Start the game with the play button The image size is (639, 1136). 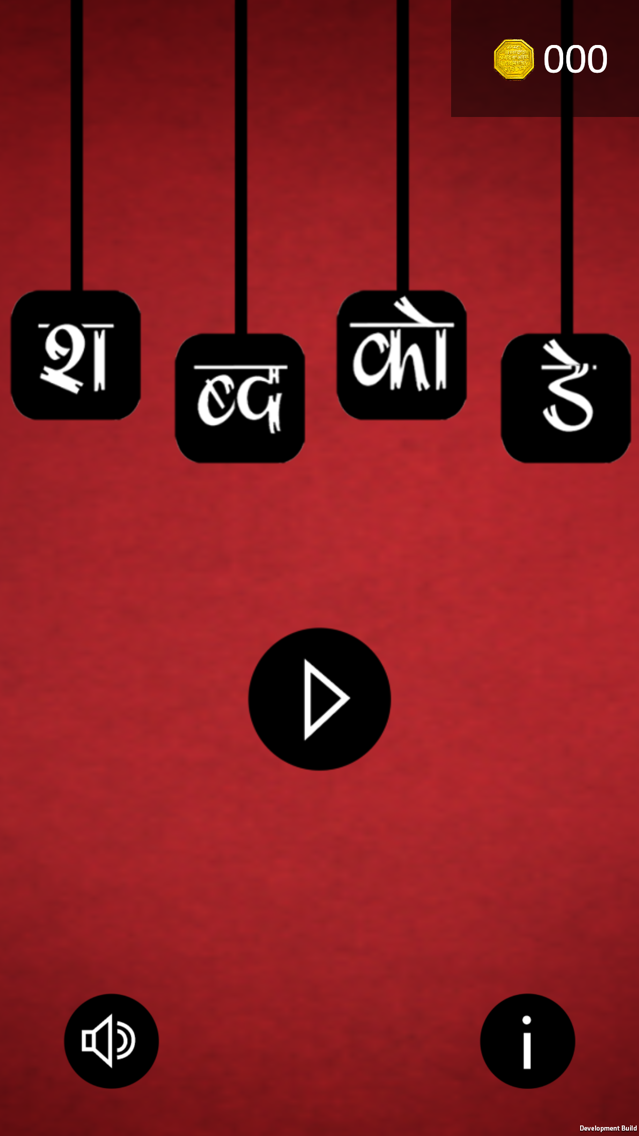[320, 699]
